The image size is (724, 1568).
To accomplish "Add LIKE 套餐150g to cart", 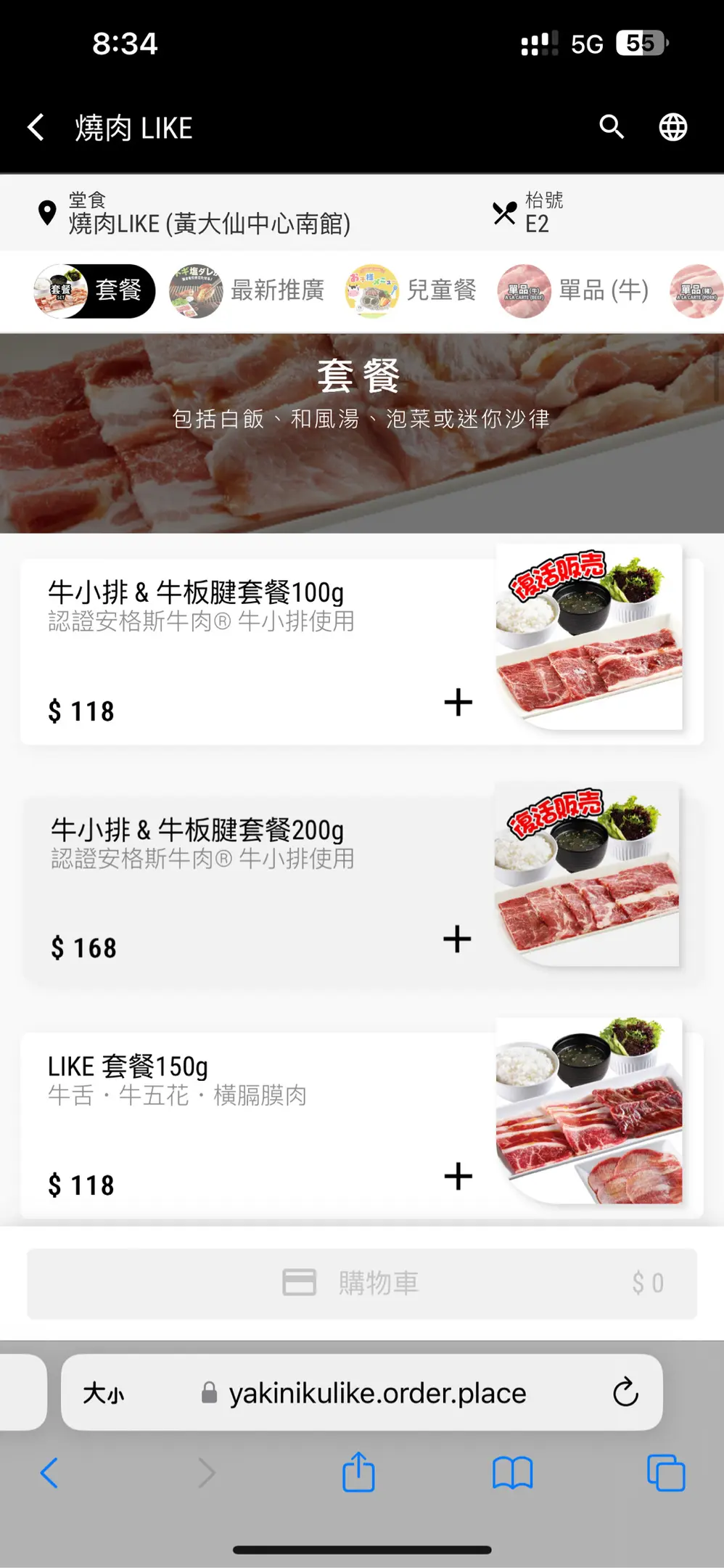I will point(458,1176).
